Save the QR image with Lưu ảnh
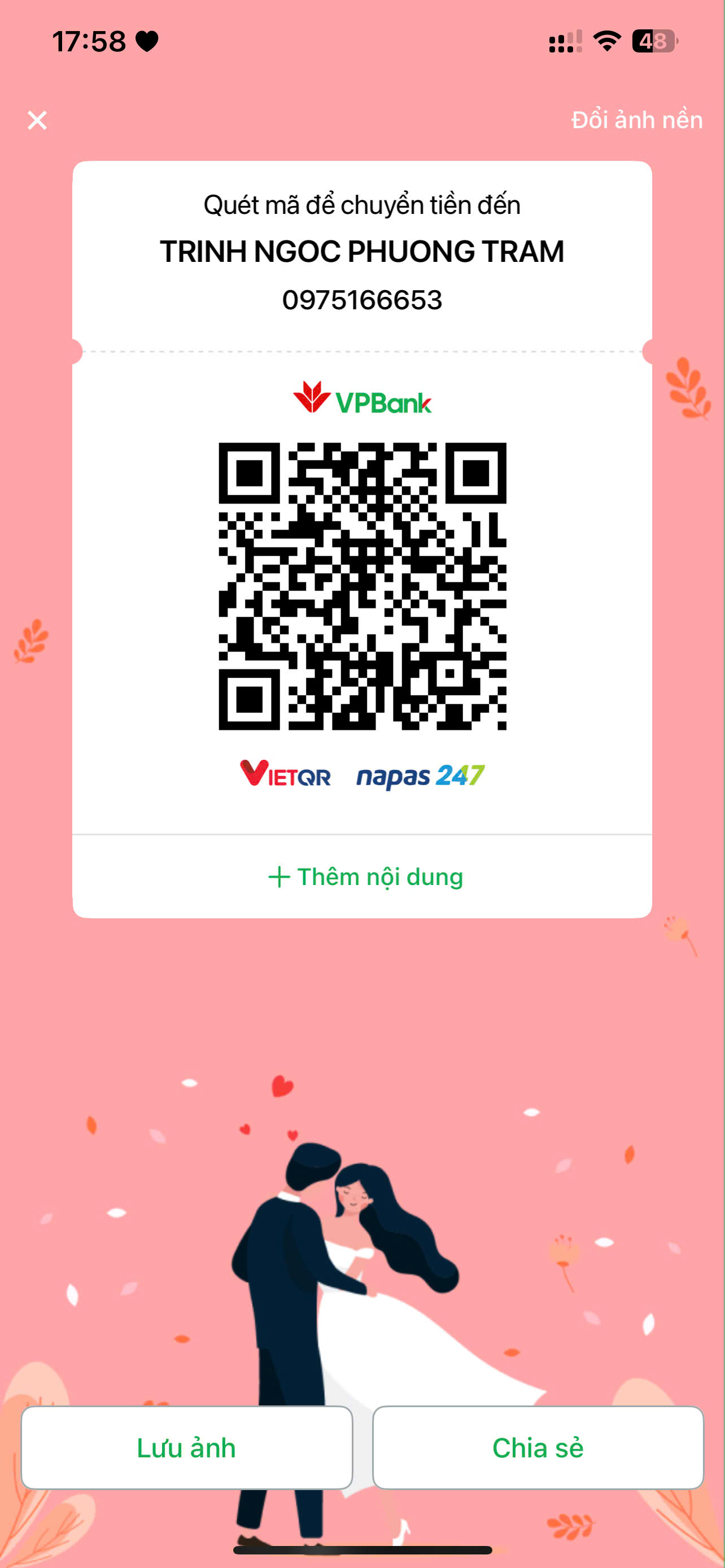725x1568 pixels. tap(187, 1447)
